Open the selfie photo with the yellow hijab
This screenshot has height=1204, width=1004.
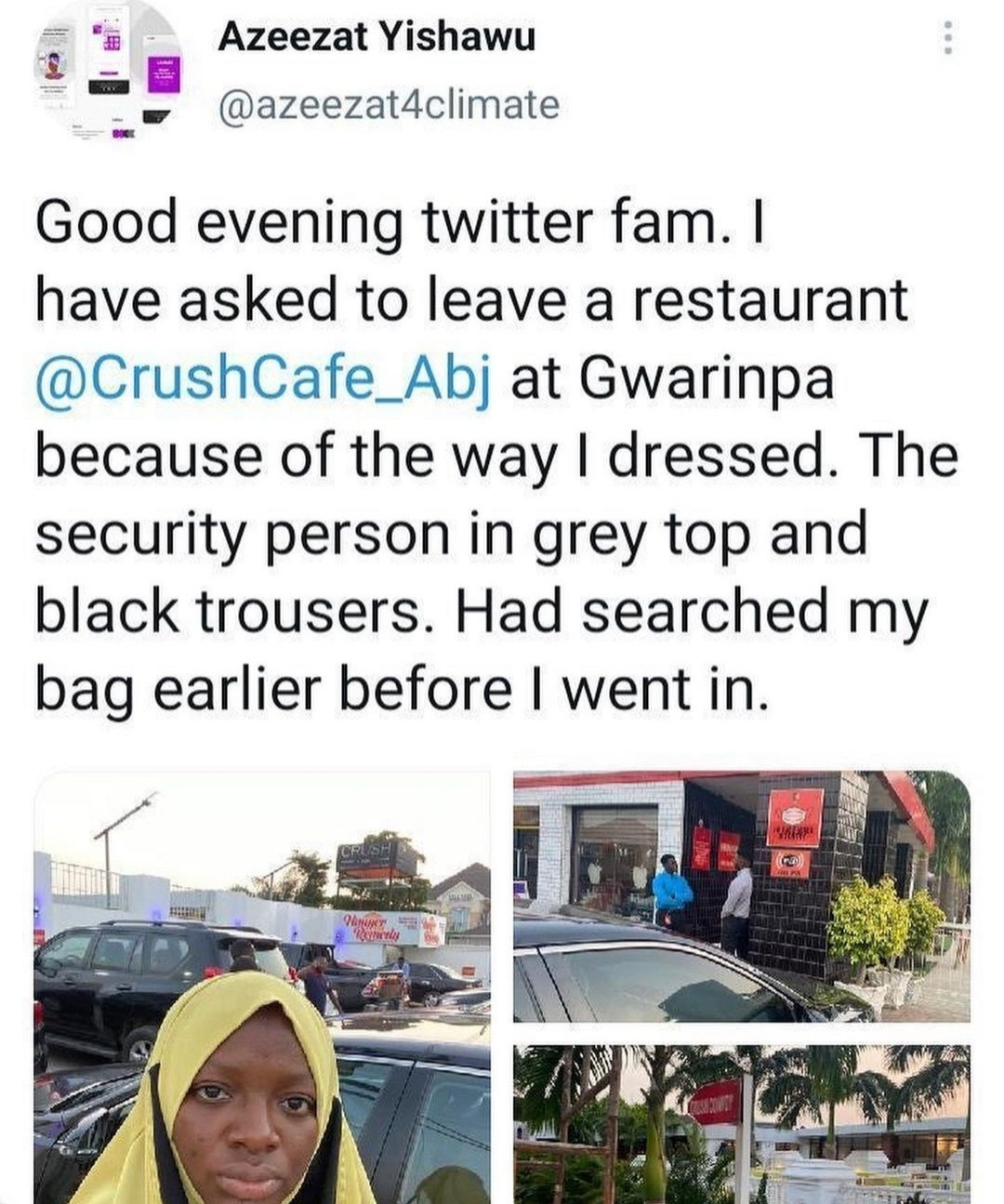coord(262,986)
